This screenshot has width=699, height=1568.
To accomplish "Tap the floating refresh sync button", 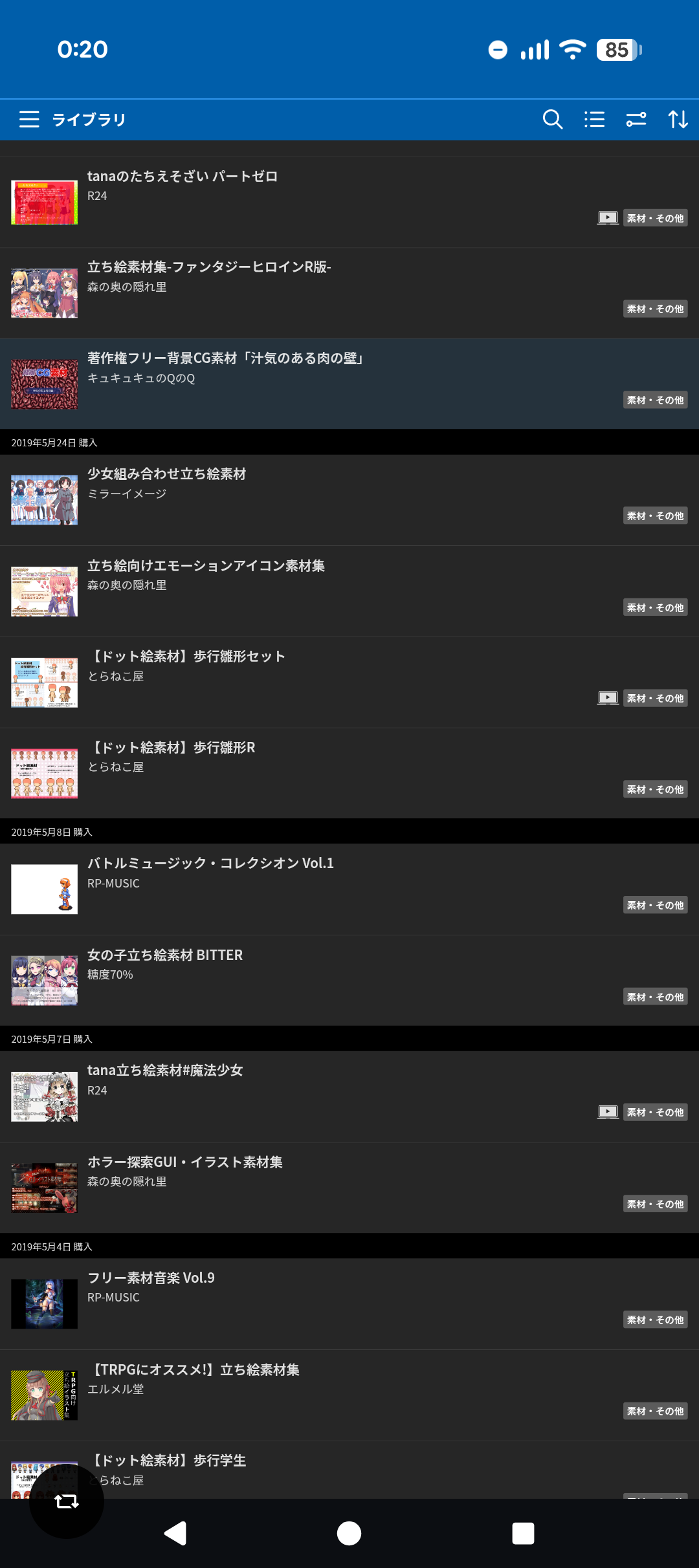I will coord(67,1501).
